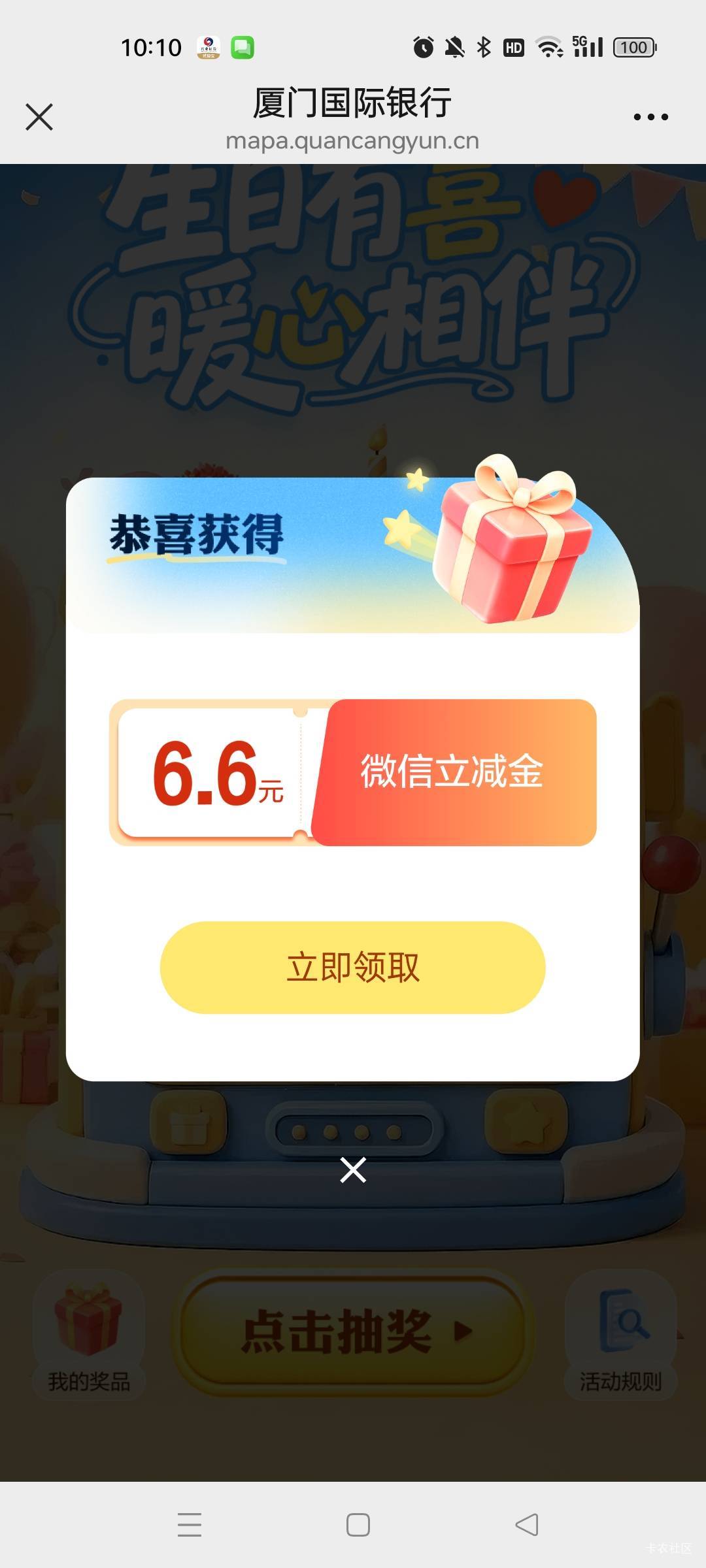The image size is (706, 1568).
Task: Go to the system home screen
Action: pos(358,1525)
